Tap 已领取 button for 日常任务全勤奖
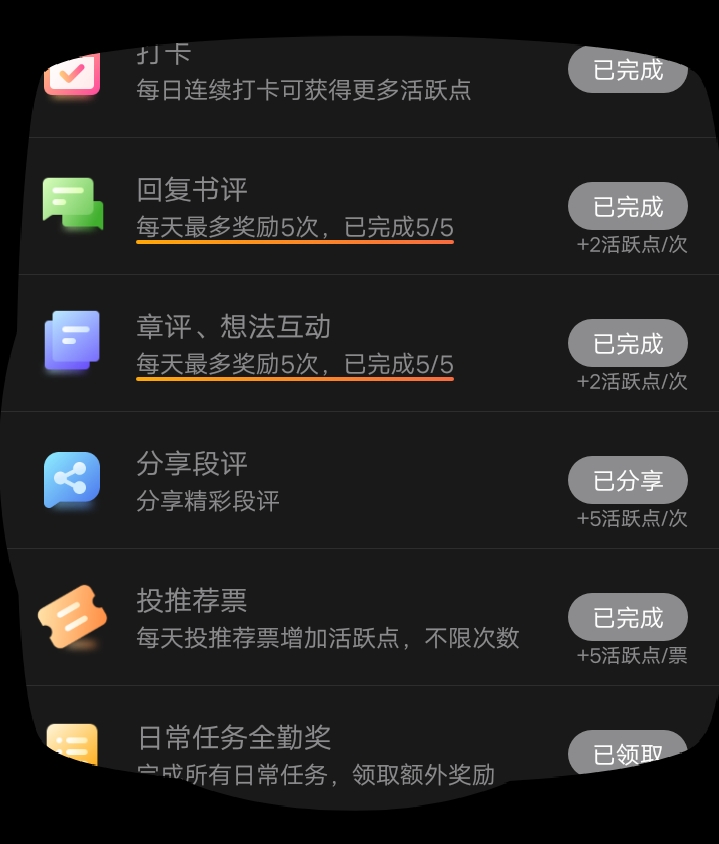Screen dimensions: 719x844 coord(628,754)
